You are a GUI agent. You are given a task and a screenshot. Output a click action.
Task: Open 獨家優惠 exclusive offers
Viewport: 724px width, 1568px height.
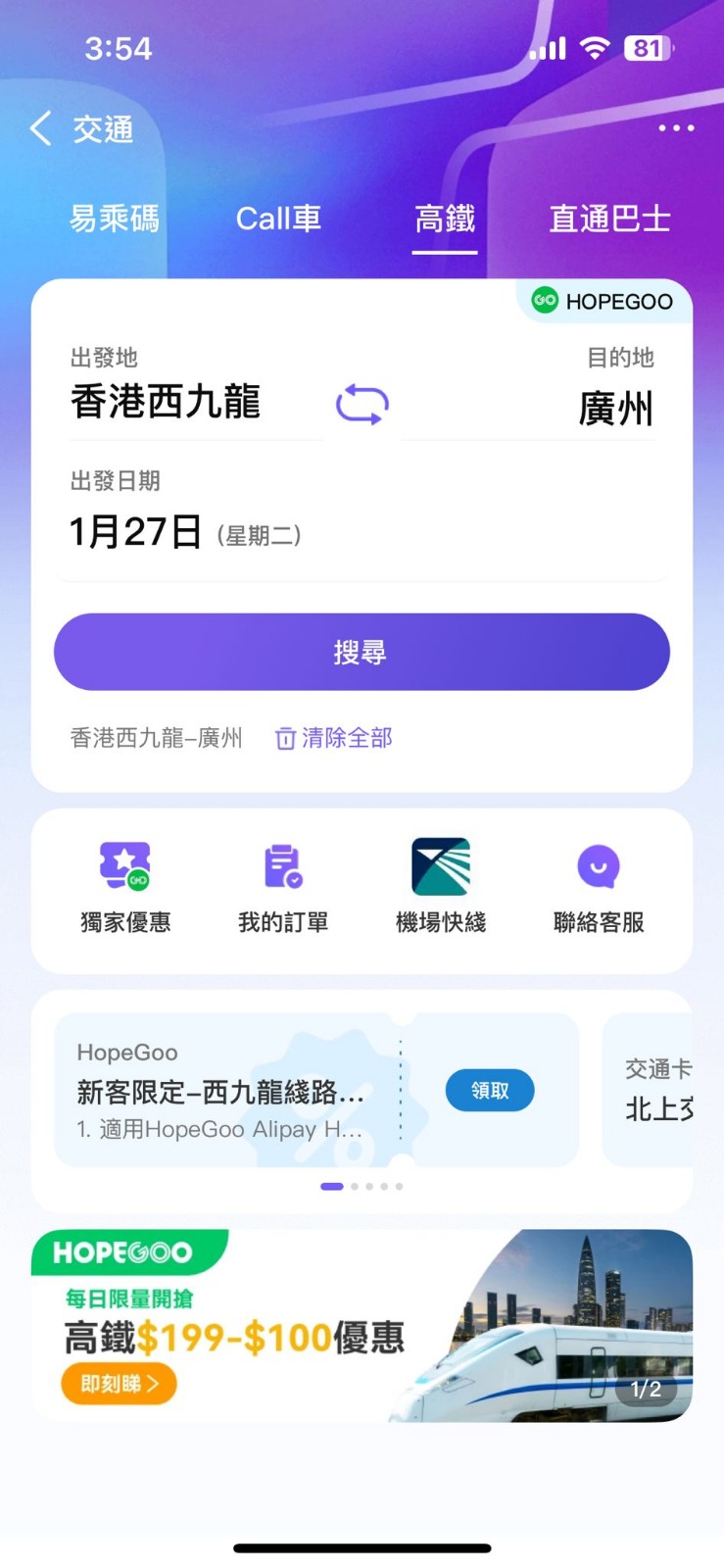click(x=125, y=886)
